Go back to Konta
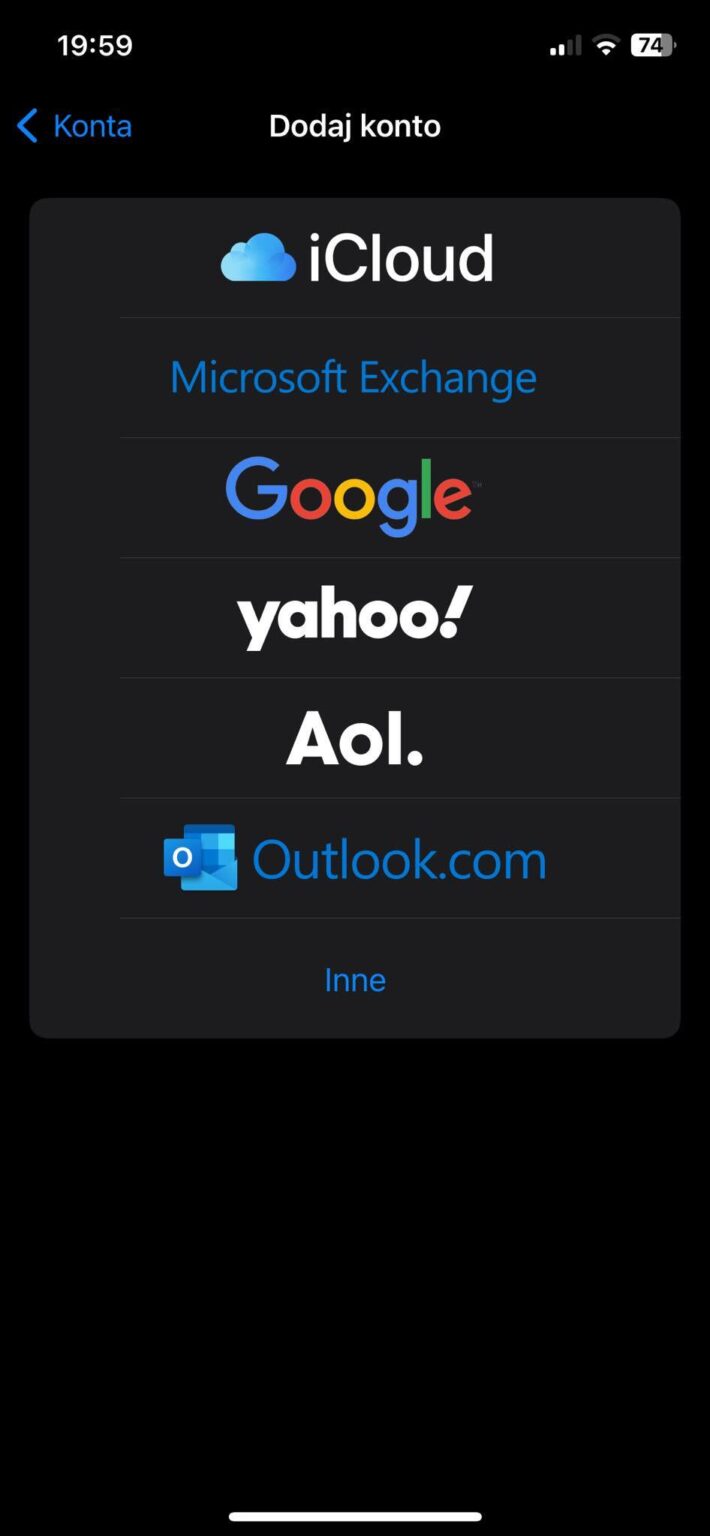The height and width of the screenshot is (1536, 710). [x=75, y=127]
